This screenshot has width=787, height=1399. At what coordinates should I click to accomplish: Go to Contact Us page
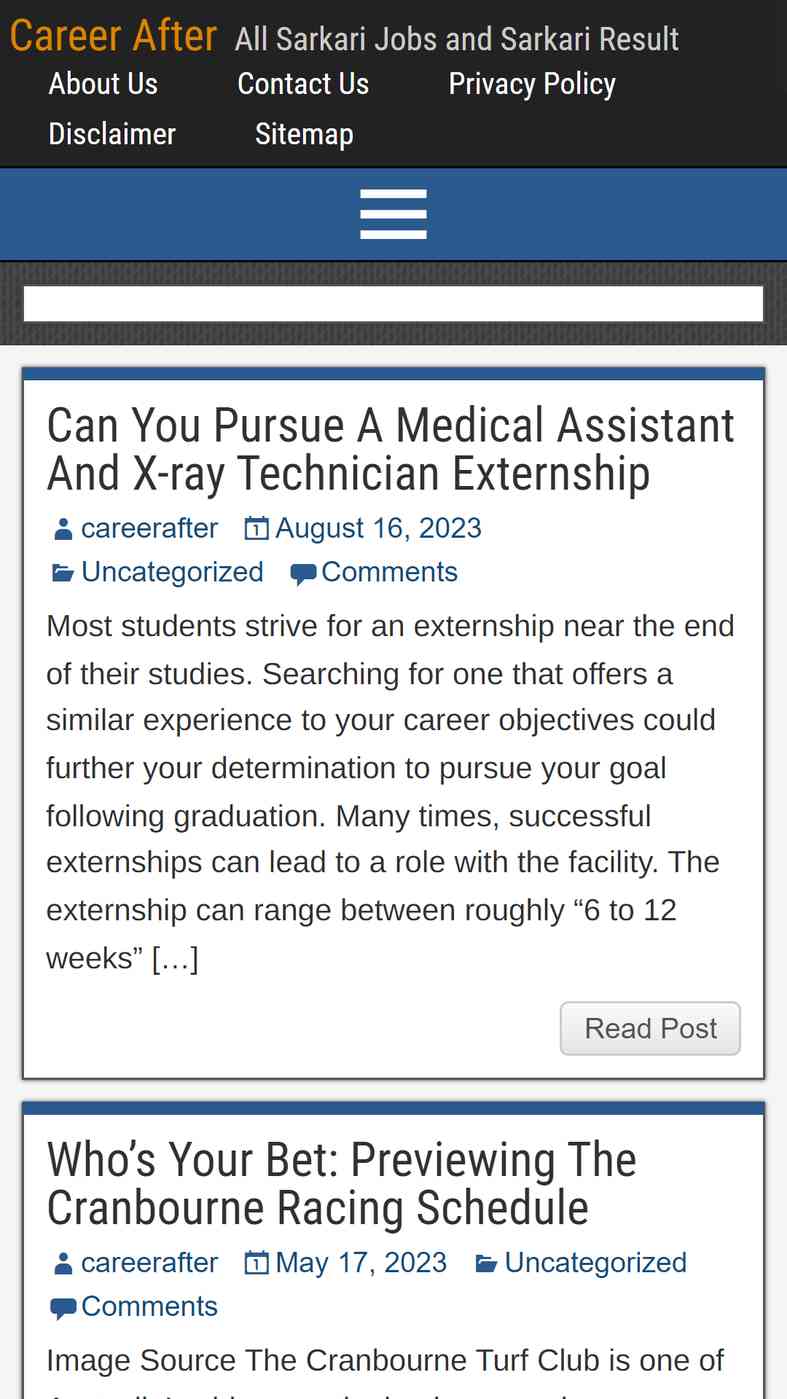pyautogui.click(x=303, y=83)
